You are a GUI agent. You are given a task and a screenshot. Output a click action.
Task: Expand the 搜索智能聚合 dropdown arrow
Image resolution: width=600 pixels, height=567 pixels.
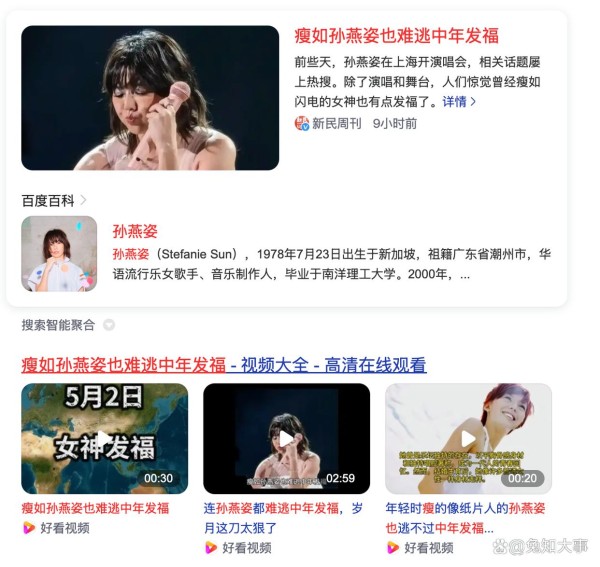tap(109, 325)
